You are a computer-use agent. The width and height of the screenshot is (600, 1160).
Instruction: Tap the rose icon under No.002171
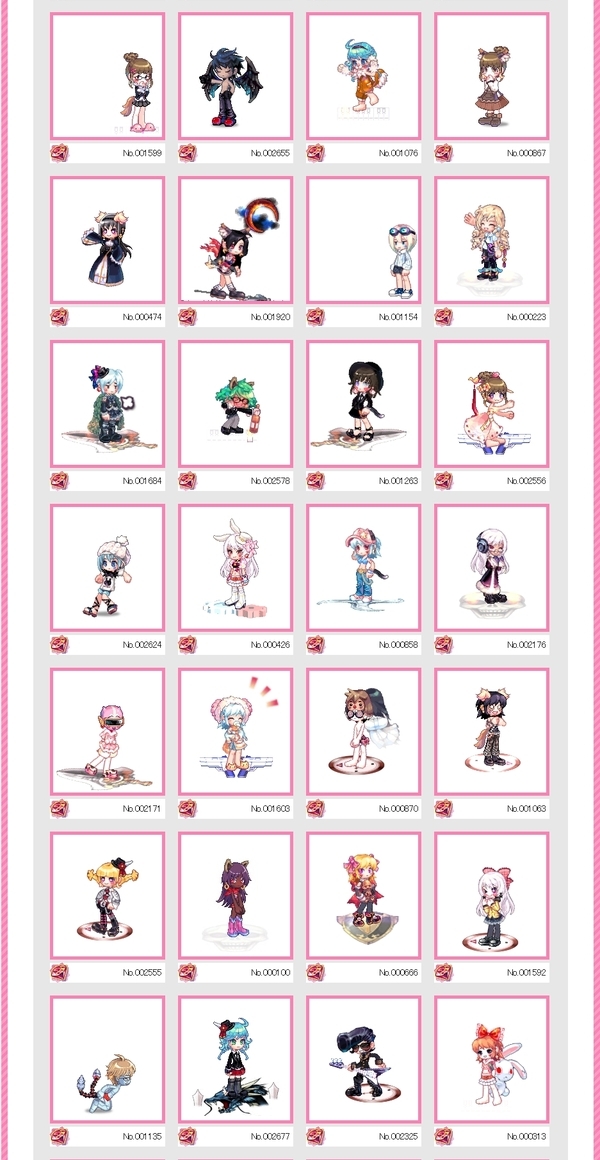[59, 809]
